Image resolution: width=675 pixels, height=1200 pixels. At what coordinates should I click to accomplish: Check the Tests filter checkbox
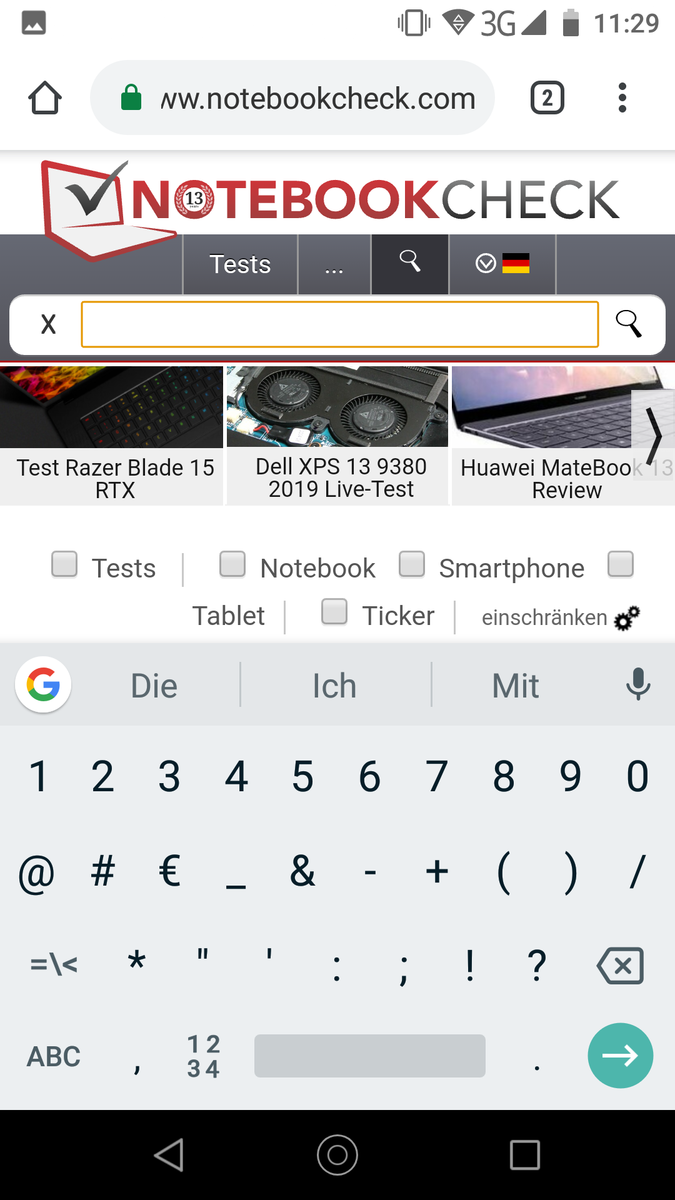pyautogui.click(x=65, y=565)
